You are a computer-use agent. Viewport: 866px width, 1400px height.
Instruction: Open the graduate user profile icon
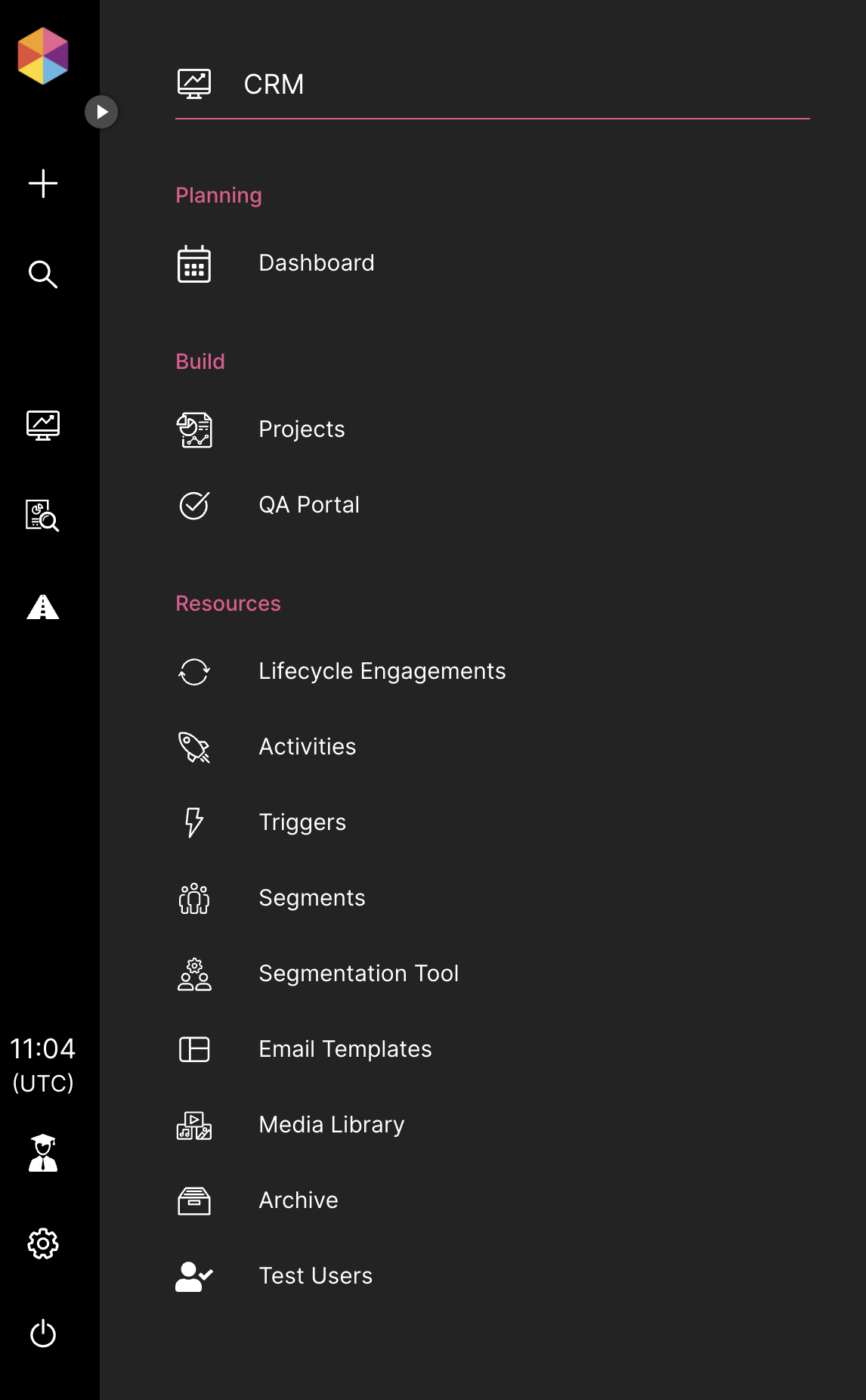[x=43, y=1153]
